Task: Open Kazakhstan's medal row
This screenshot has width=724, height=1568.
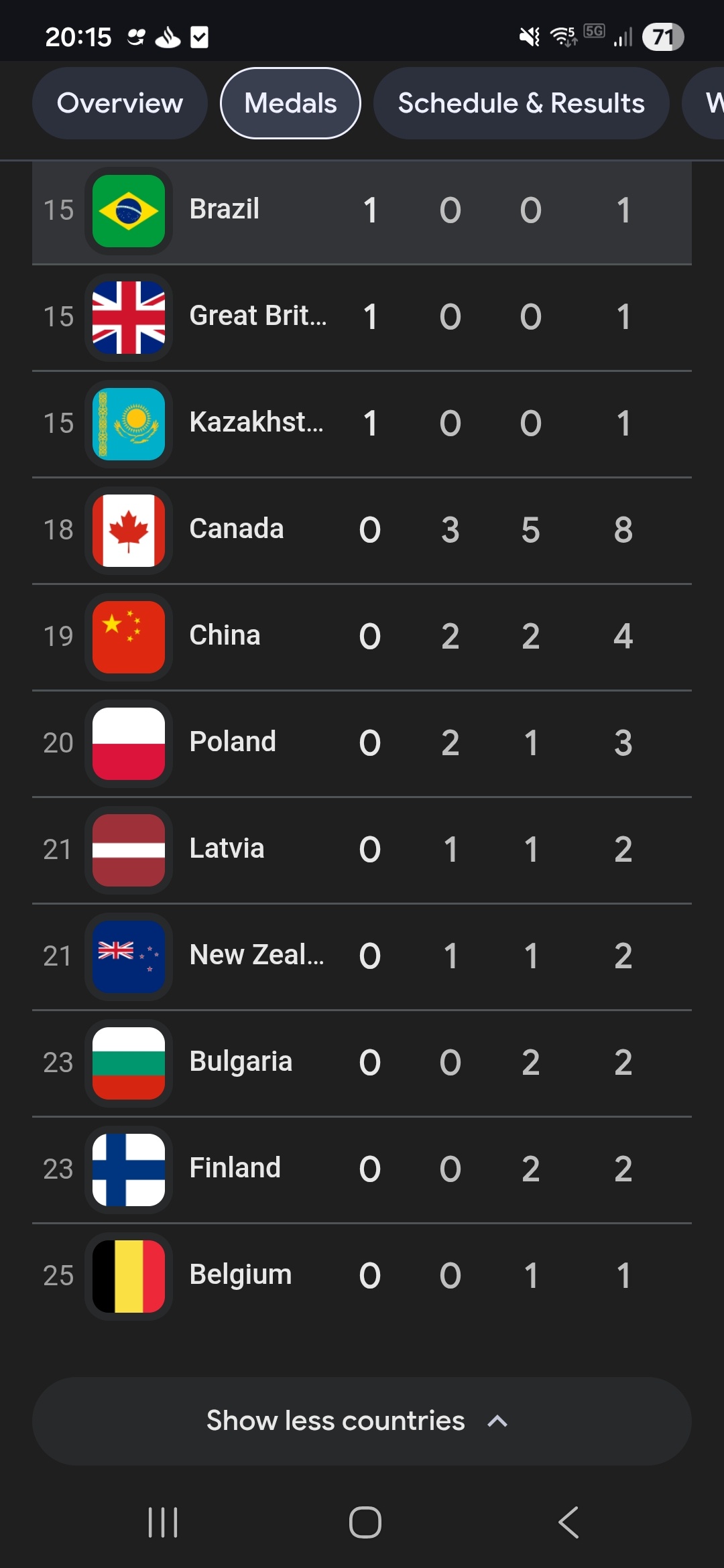Action: 362,424
